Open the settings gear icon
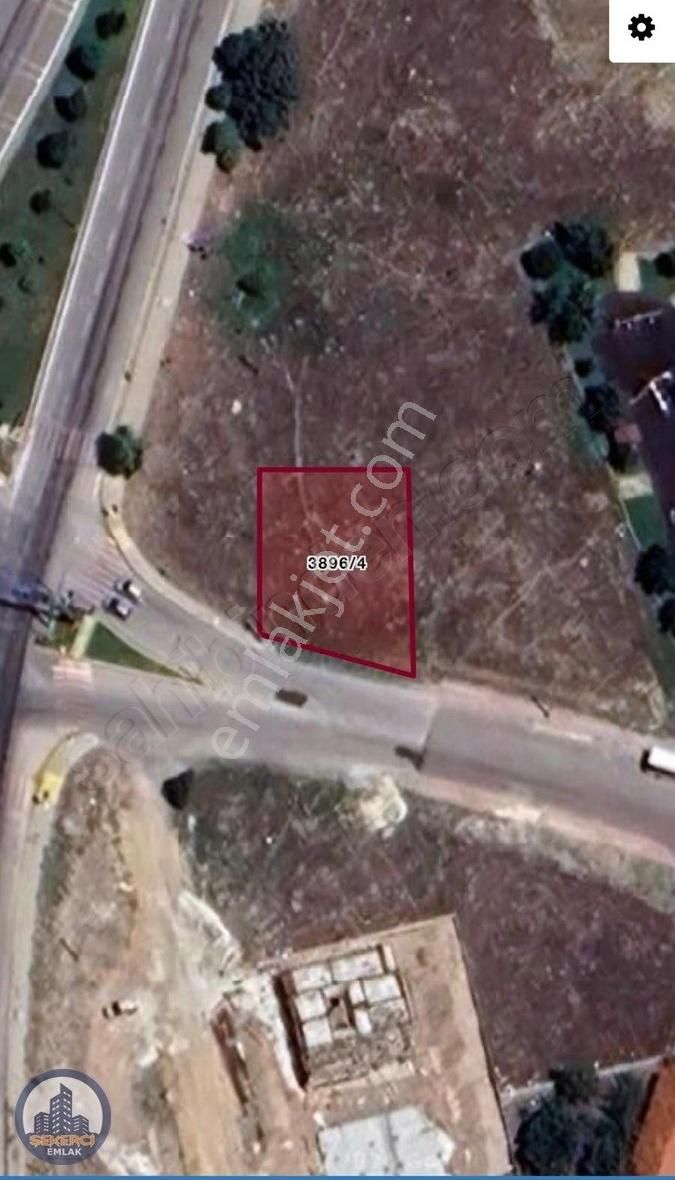The image size is (675, 1180). pyautogui.click(x=641, y=28)
